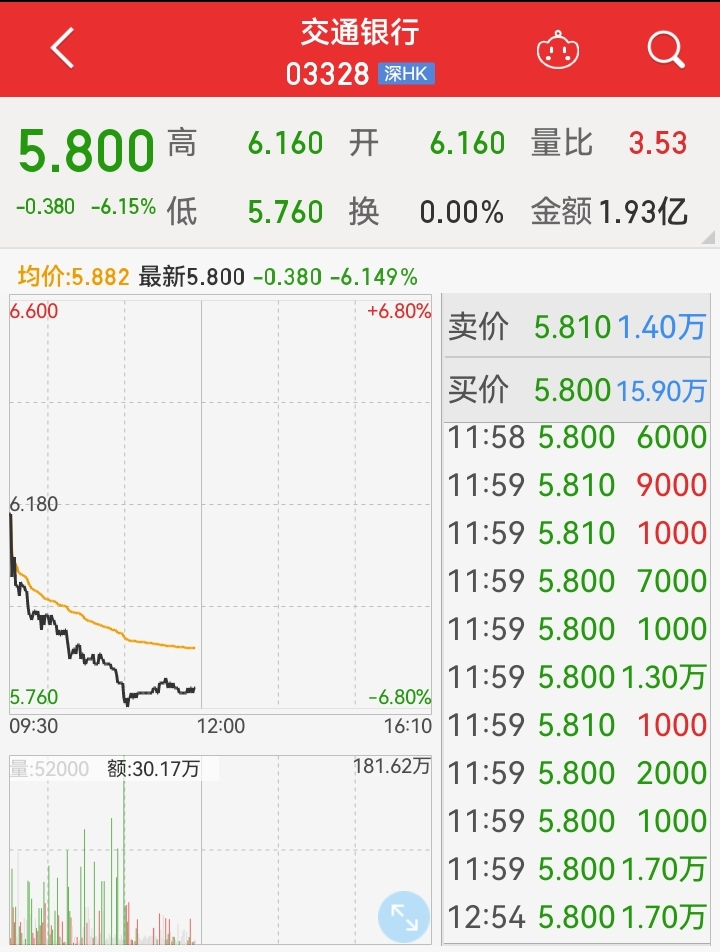Open the robot assistant icon
The width and height of the screenshot is (720, 952).
click(558, 49)
